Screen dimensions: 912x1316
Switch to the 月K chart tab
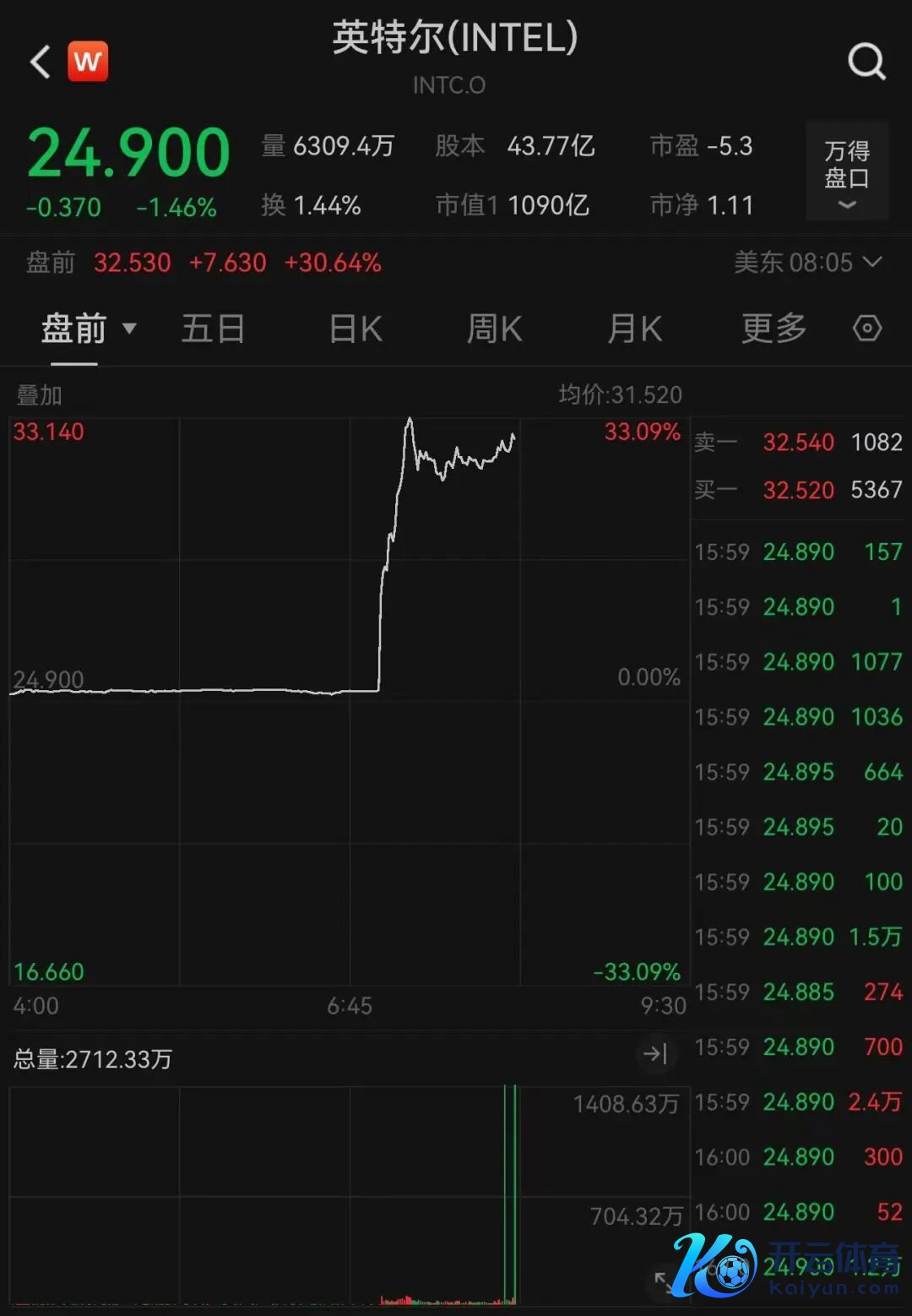[x=635, y=329]
